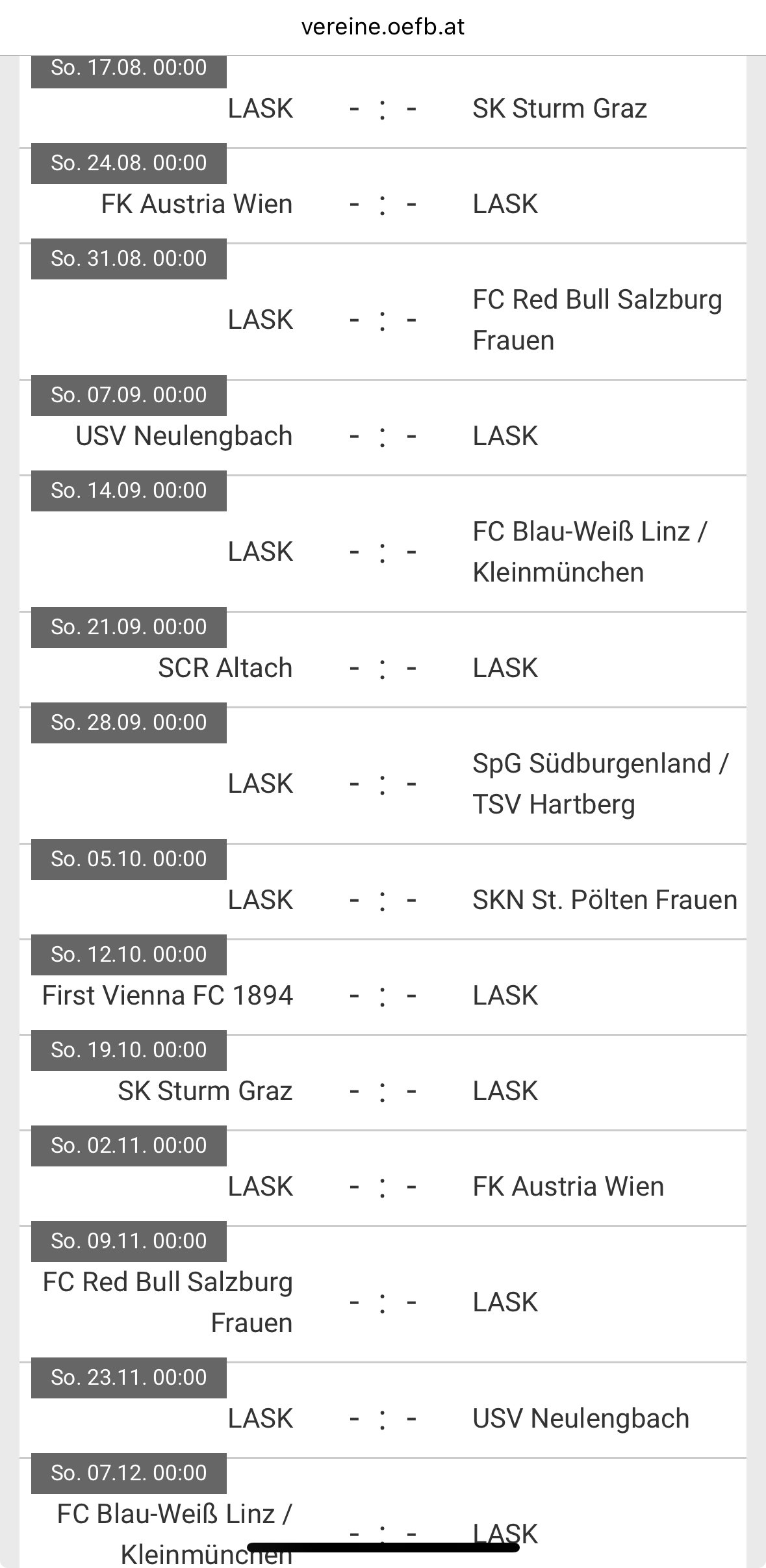Image resolution: width=766 pixels, height=1568 pixels.
Task: Open the 21.09. match SCR Altach vs LASK
Action: pyautogui.click(x=383, y=660)
